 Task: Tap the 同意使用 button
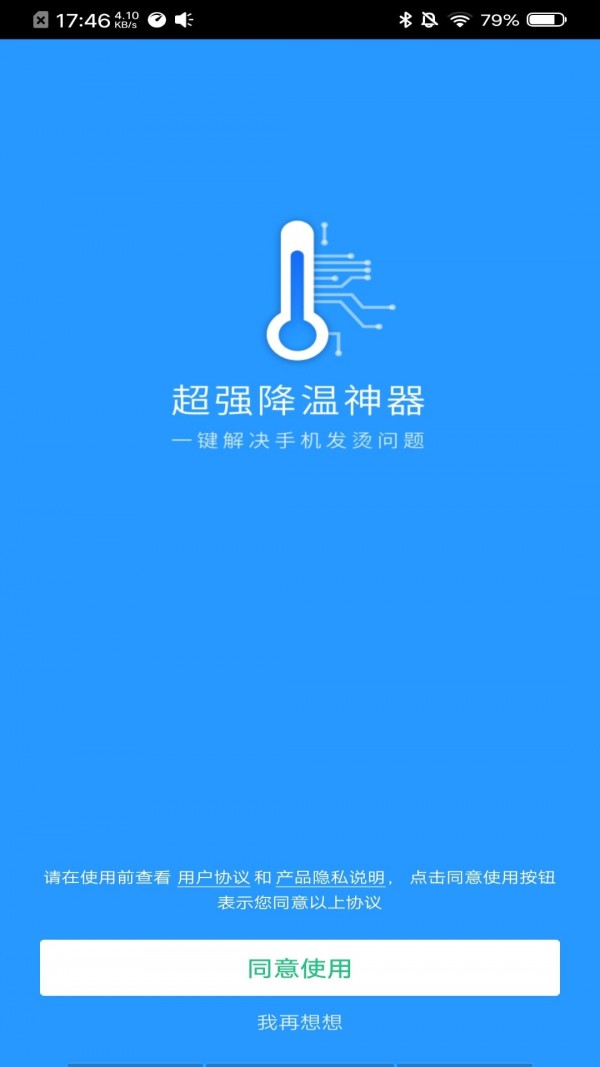tap(300, 968)
